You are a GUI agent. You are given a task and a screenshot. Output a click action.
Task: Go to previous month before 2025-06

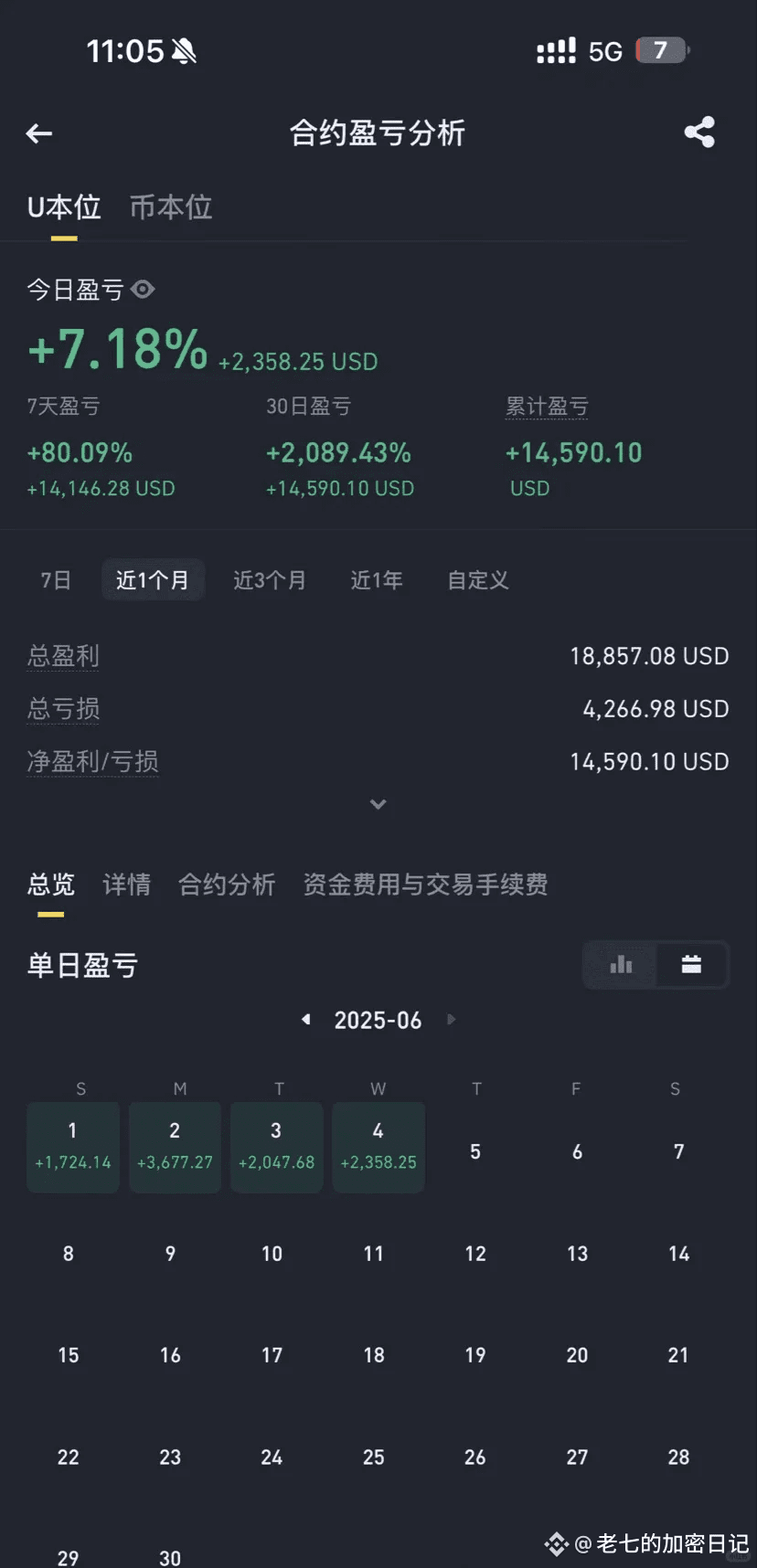pyautogui.click(x=306, y=1020)
